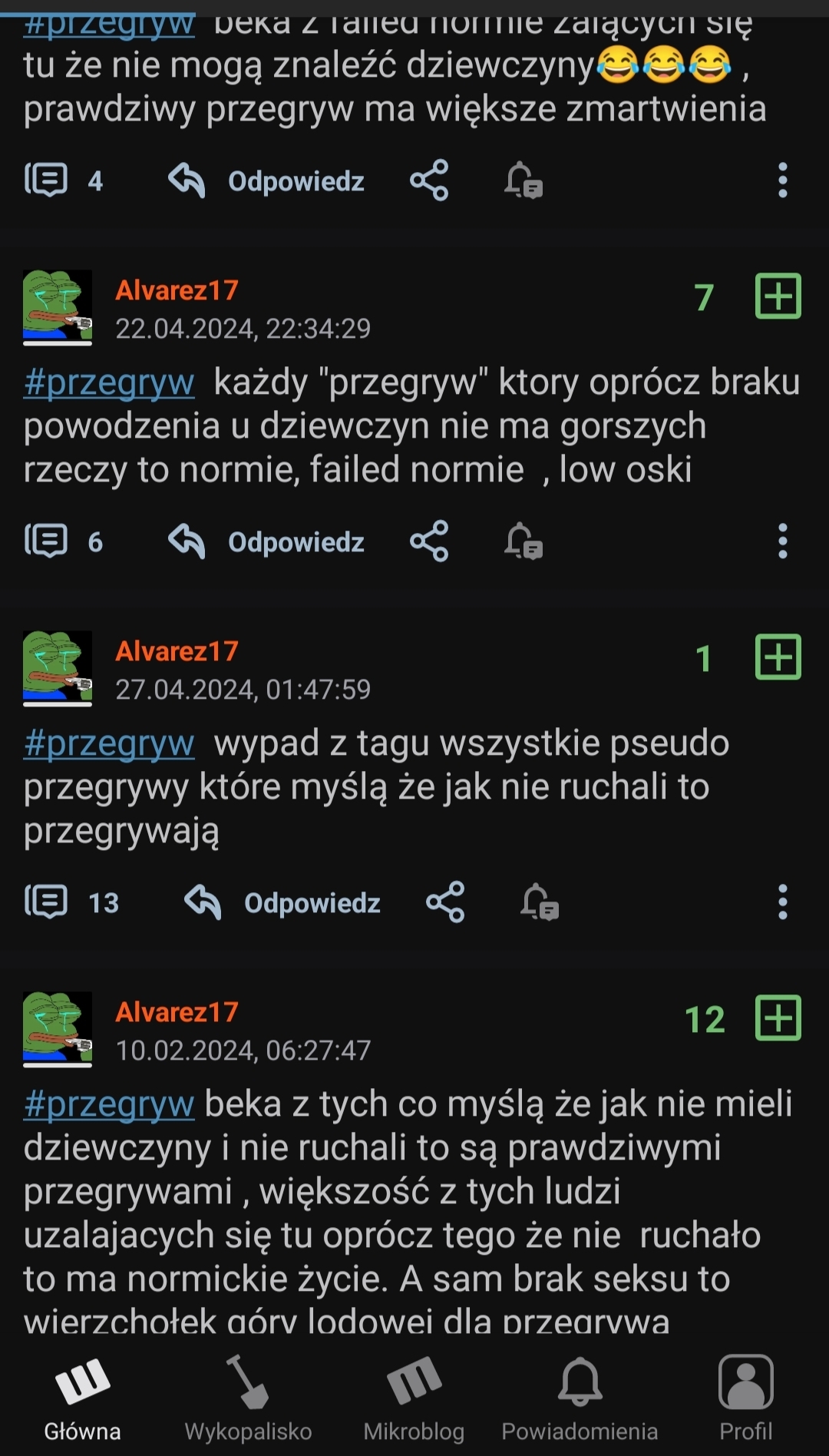Upvote the 27.04.2024 post by Alvarez17
829x1456 pixels.
pos(778,657)
